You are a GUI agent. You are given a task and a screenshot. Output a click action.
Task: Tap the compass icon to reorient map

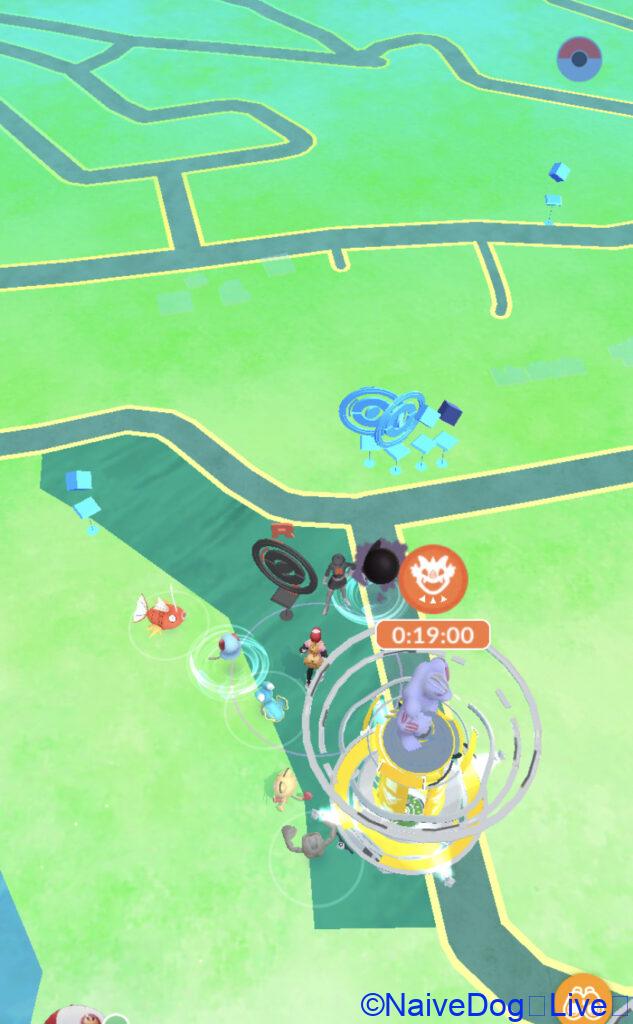tap(579, 59)
